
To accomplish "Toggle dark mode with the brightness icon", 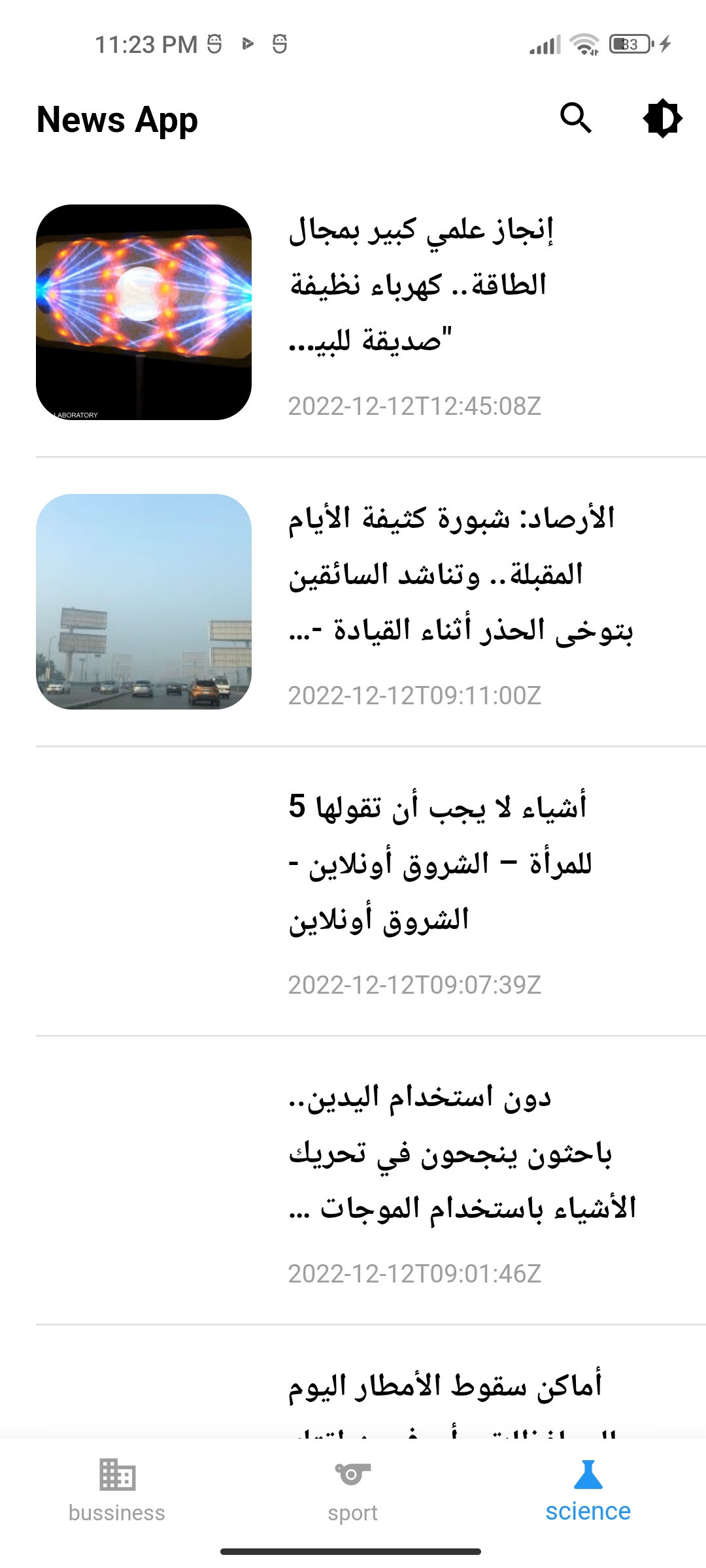I will pos(663,118).
